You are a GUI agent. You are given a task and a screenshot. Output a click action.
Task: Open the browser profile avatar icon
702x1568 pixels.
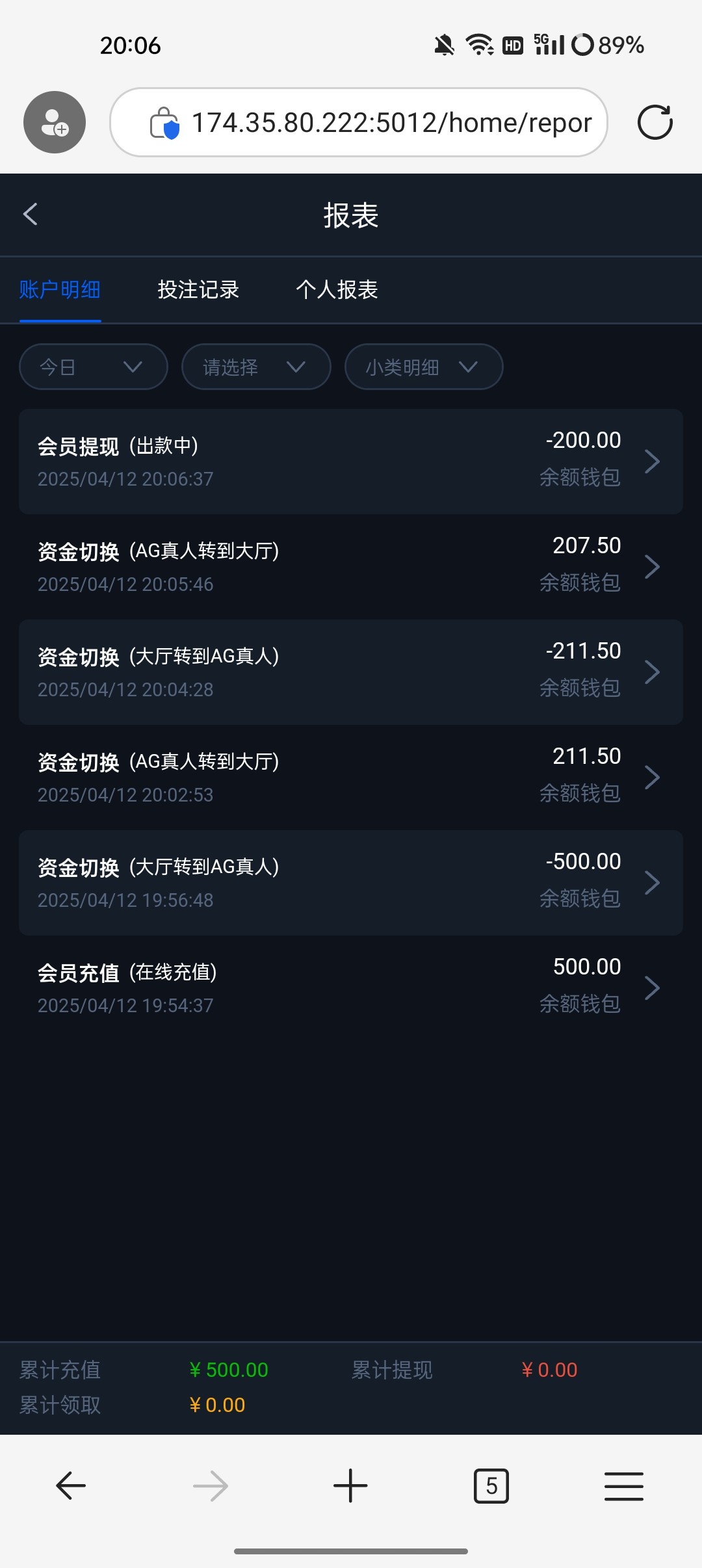[x=55, y=122]
